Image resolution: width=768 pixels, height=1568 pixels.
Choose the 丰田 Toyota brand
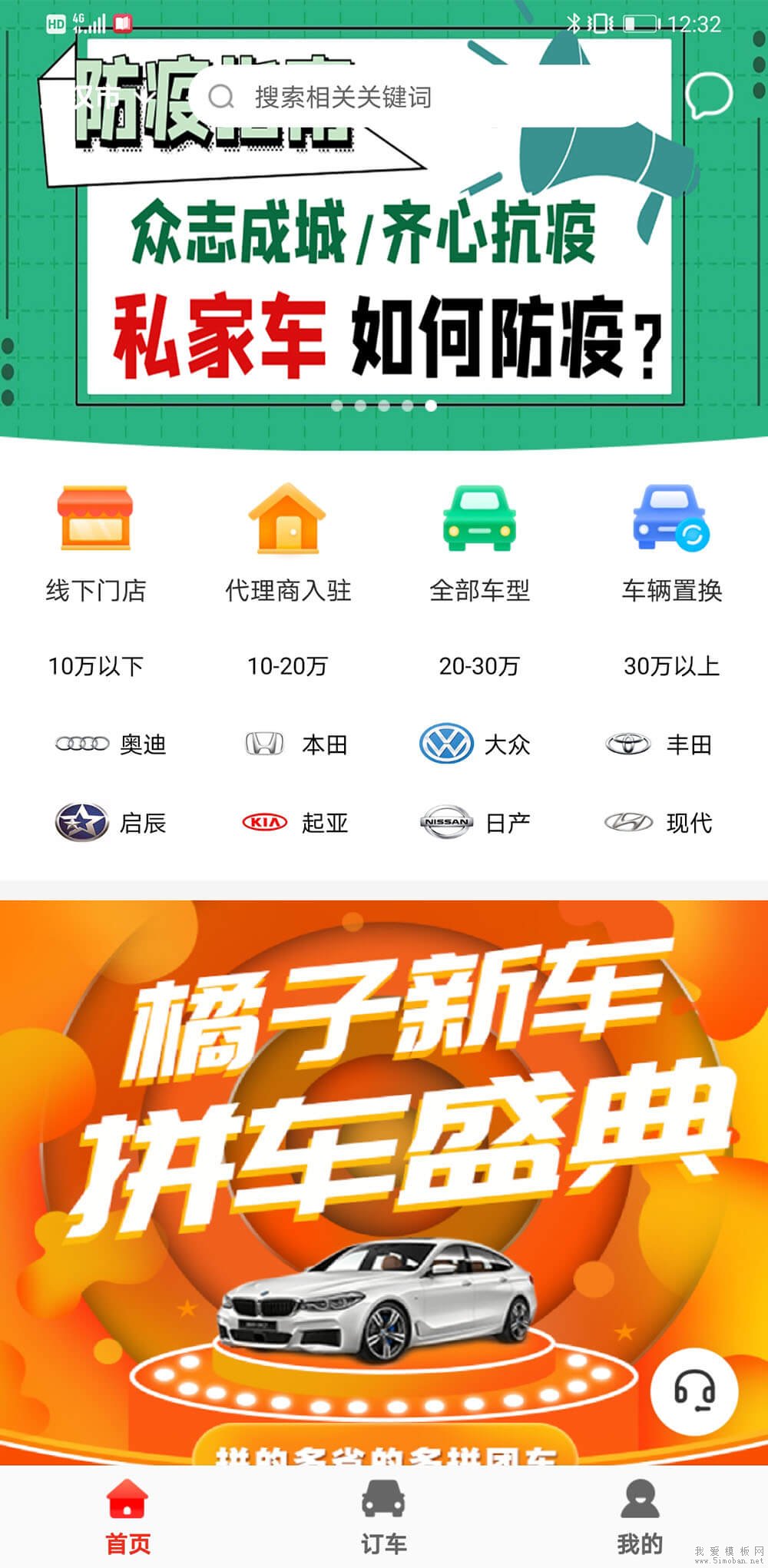coord(659,744)
